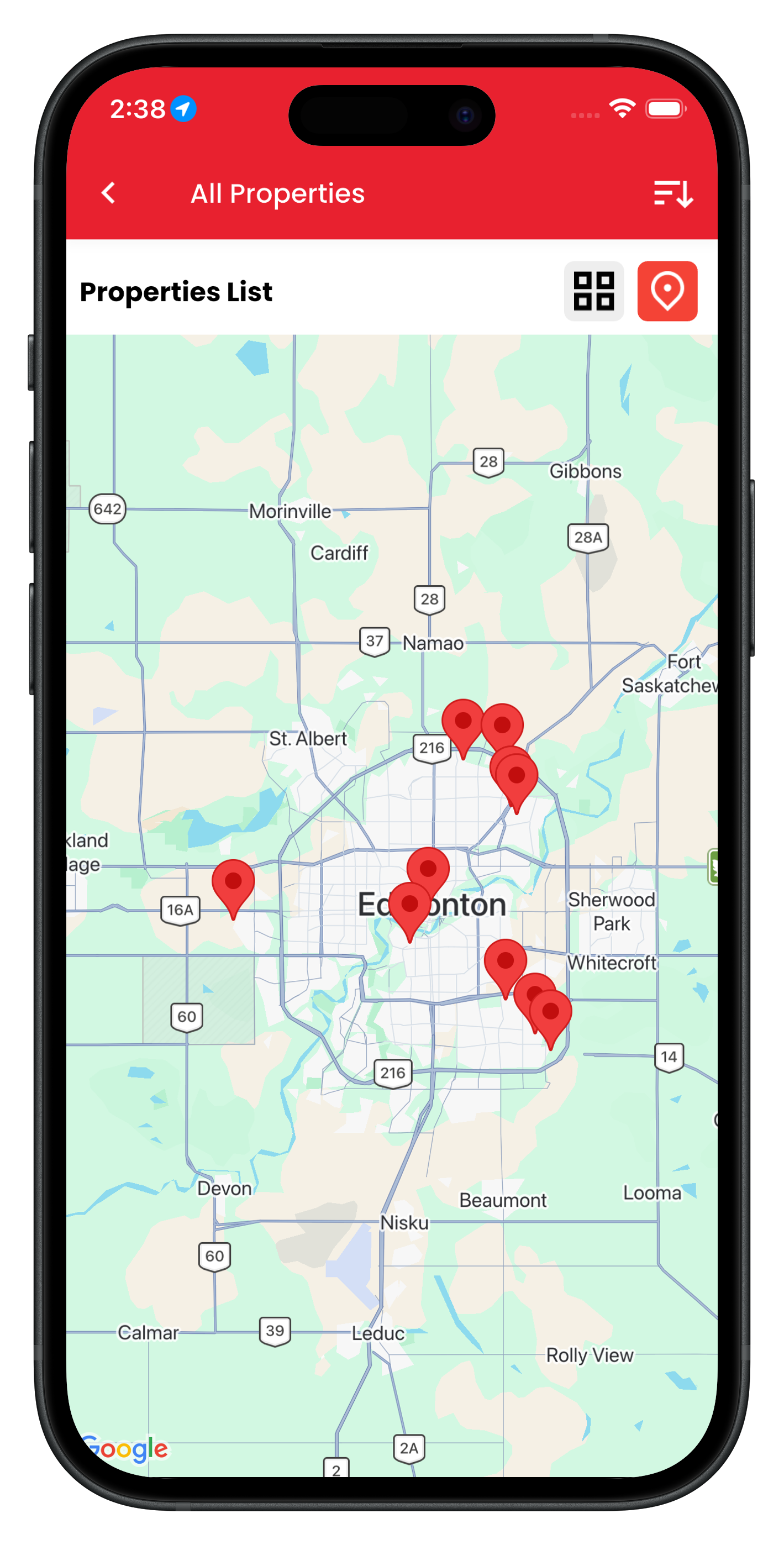This screenshot has width=784, height=1545.
Task: Open the sort options
Action: (x=673, y=194)
